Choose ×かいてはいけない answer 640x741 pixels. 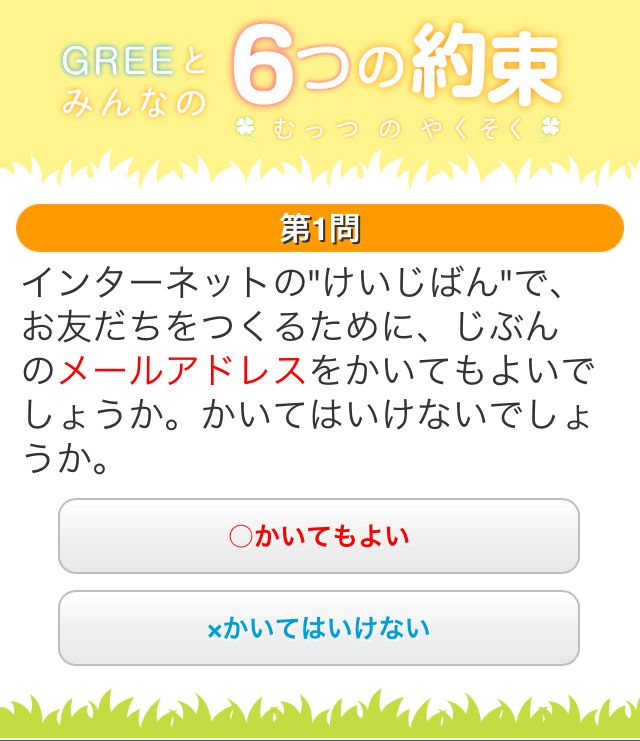[x=319, y=628]
